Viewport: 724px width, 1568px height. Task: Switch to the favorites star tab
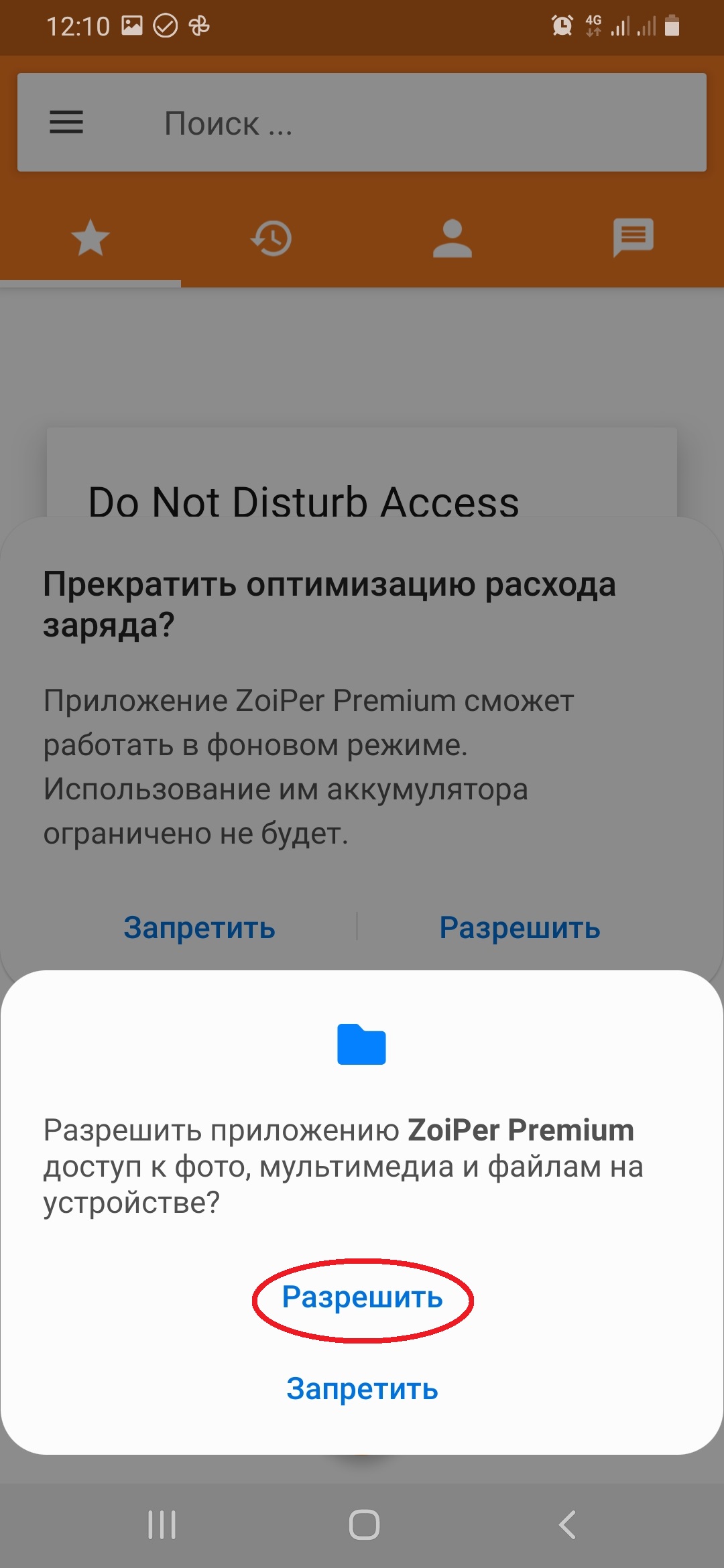tap(90, 239)
